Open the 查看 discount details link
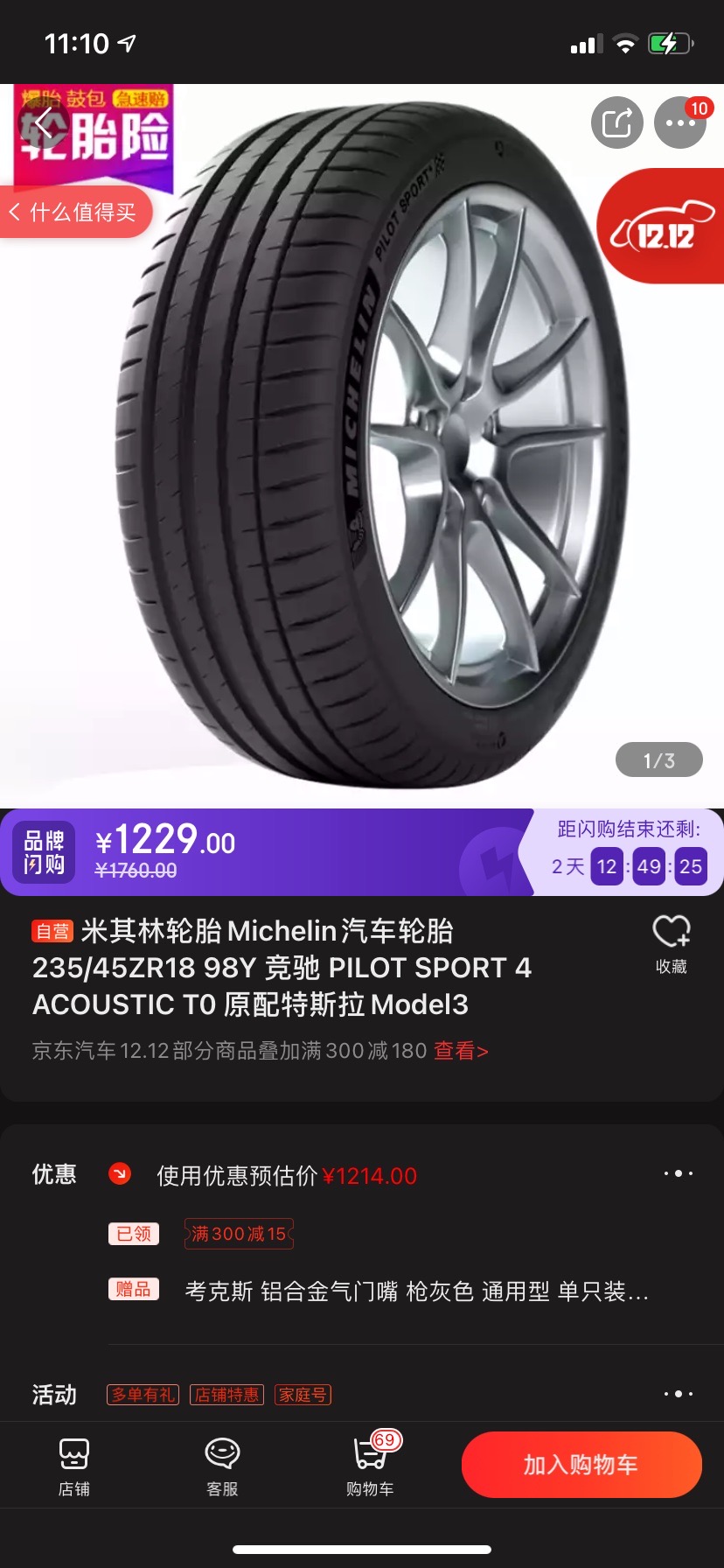724x1568 pixels. coord(459,1051)
